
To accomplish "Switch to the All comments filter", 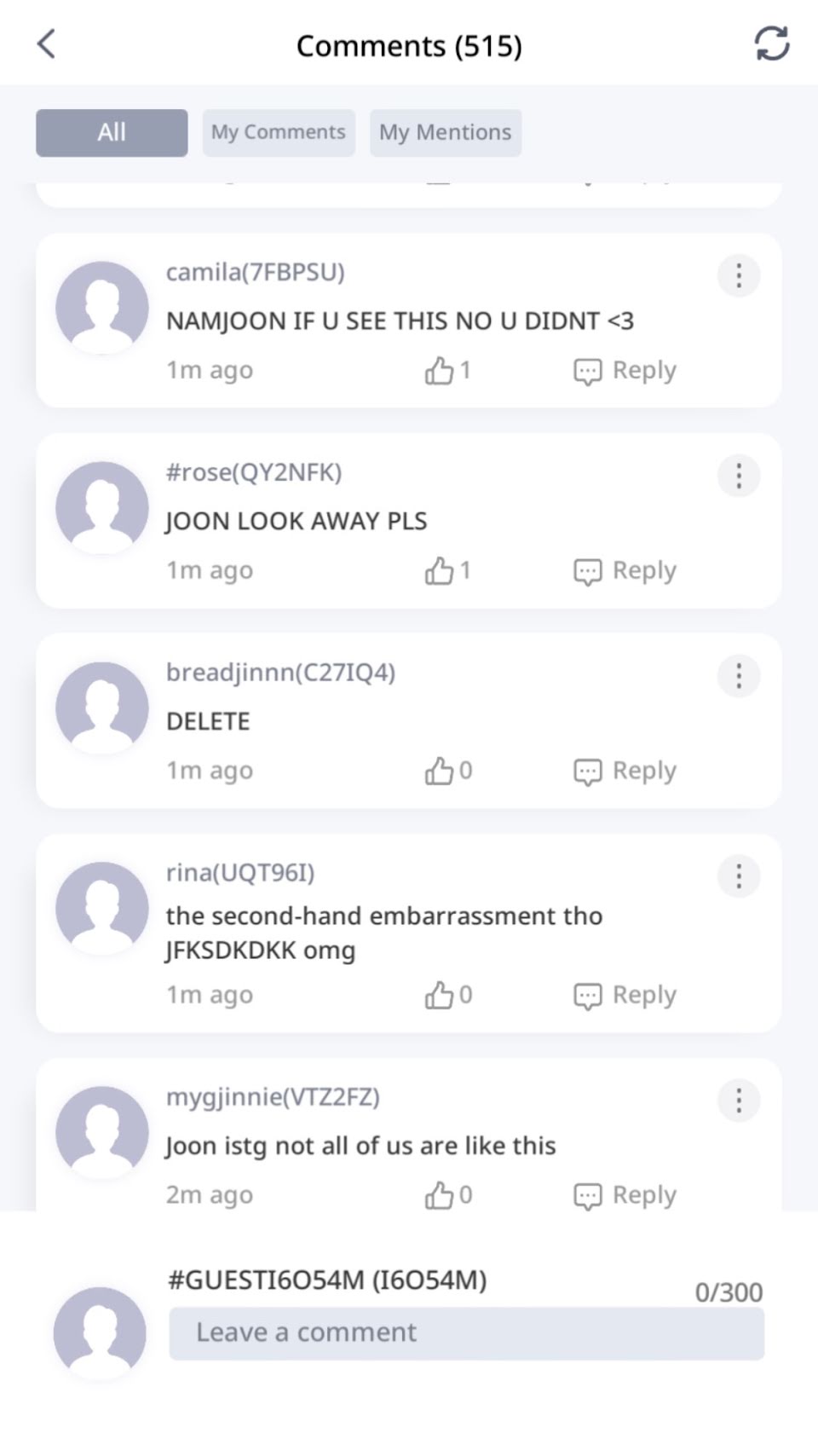I will tap(112, 132).
